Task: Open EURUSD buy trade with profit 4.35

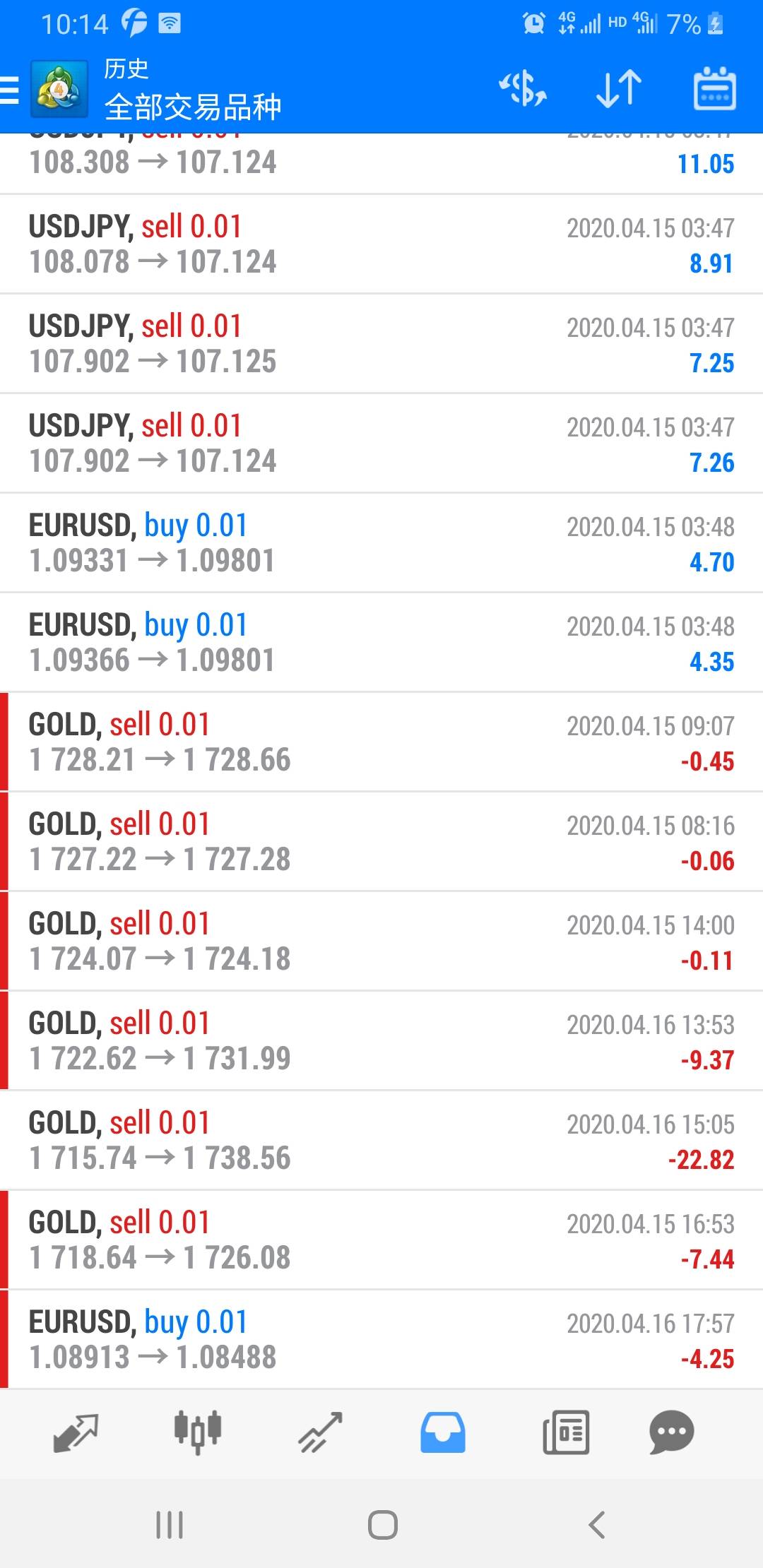Action: [381, 643]
